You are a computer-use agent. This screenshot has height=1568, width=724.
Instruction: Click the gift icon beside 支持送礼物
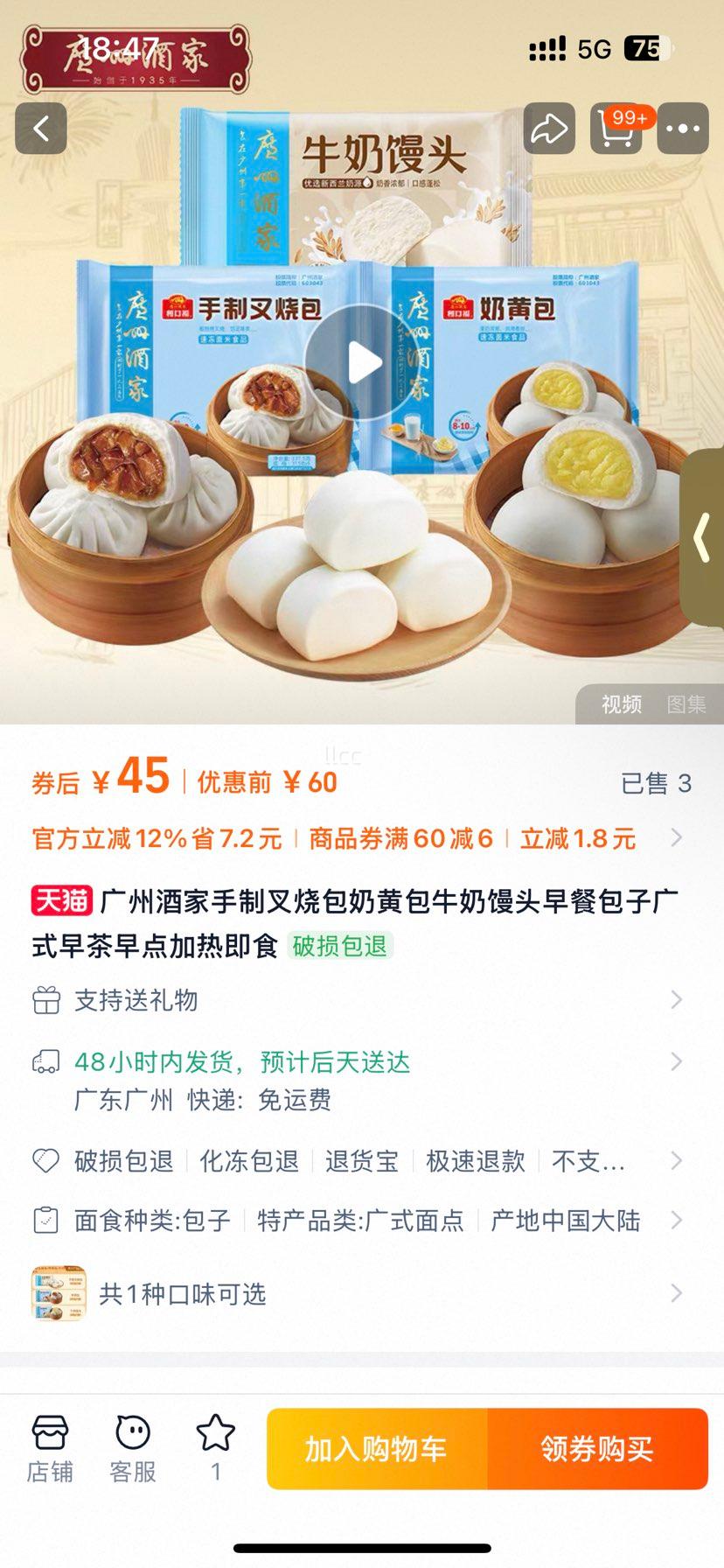click(x=43, y=999)
